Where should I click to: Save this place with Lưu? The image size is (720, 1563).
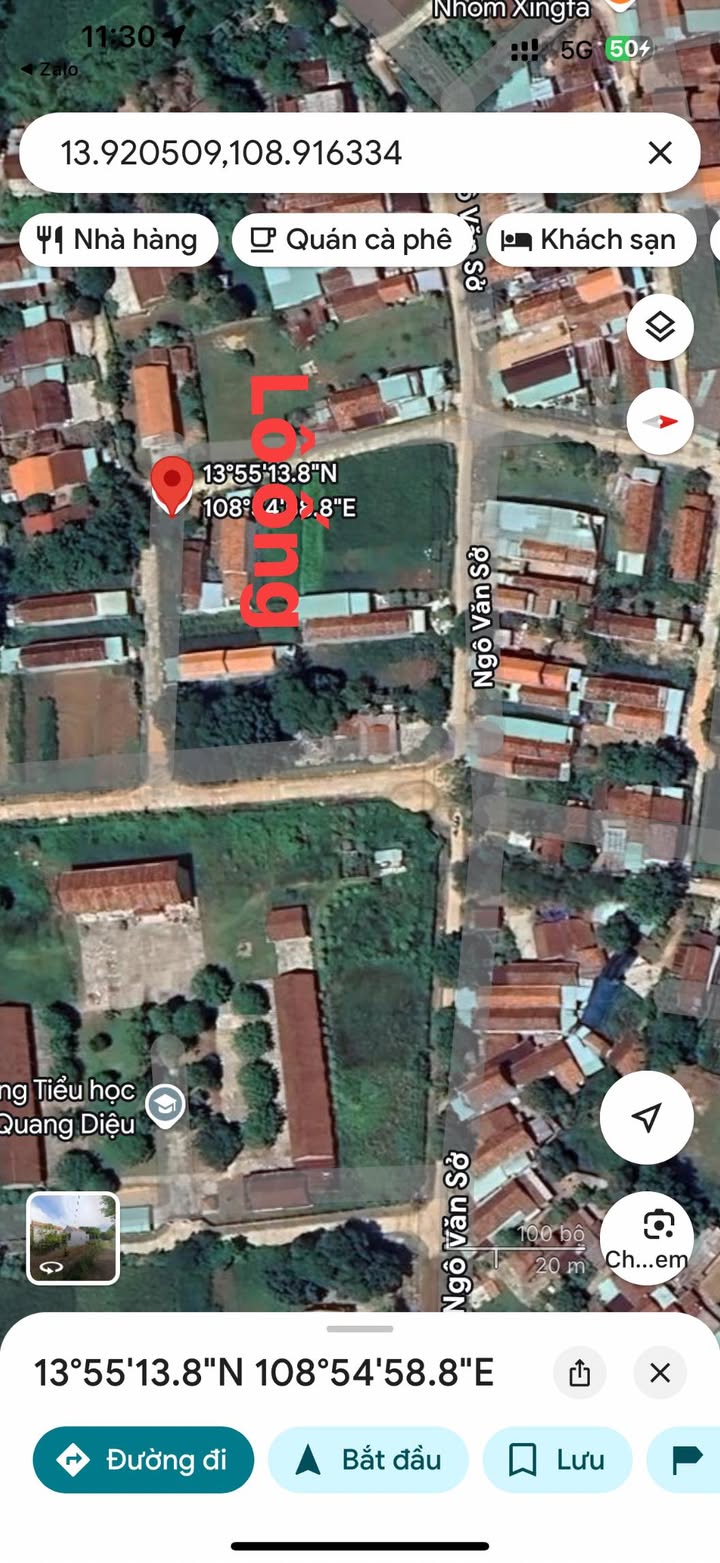pos(557,1460)
